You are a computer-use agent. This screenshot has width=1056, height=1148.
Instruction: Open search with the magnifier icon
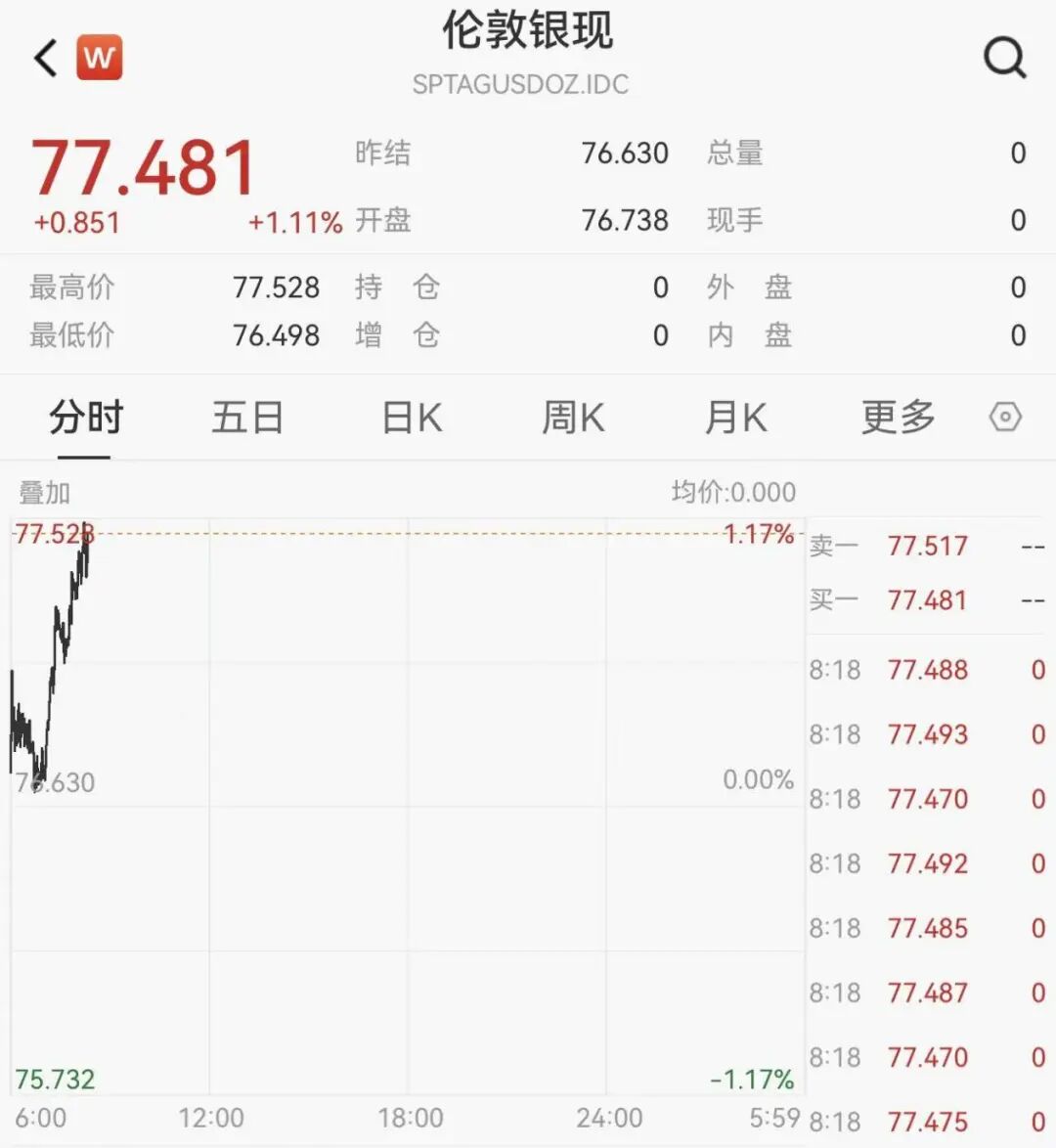click(x=1003, y=56)
